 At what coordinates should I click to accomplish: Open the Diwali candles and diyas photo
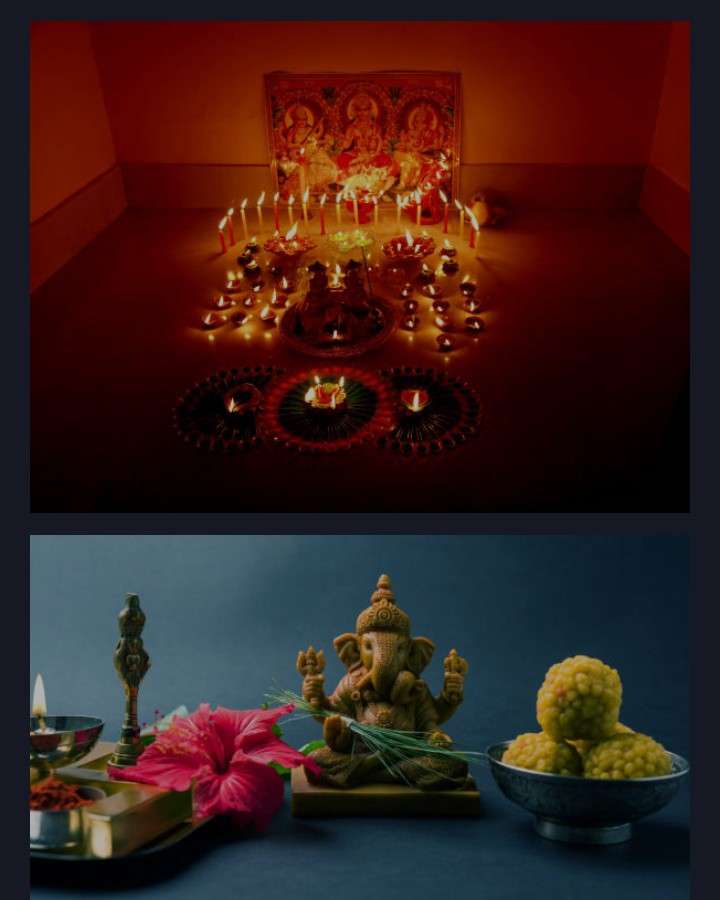click(x=359, y=267)
